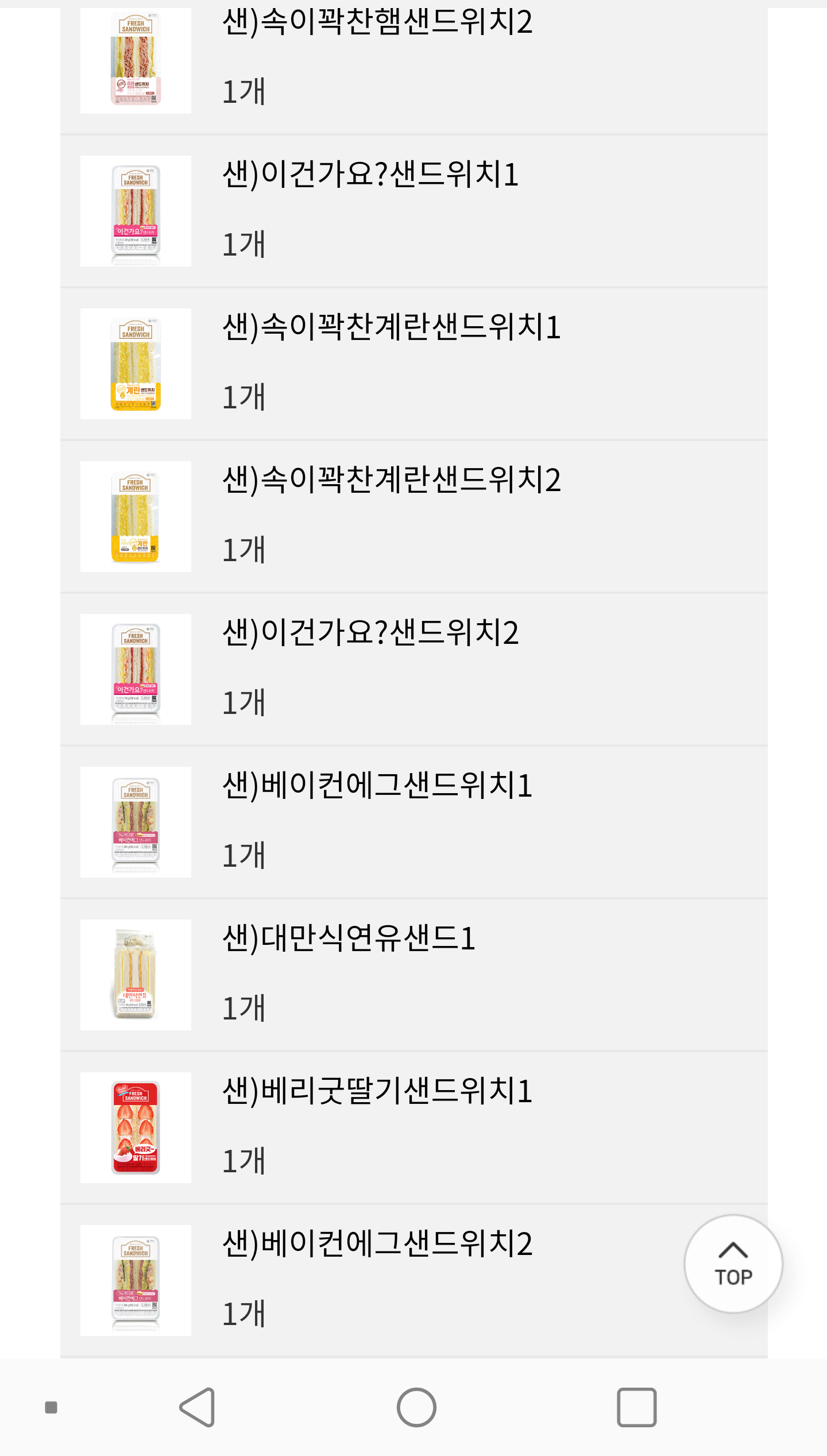Tap the TOP button to return upward
The image size is (827, 1456).
point(733,1264)
